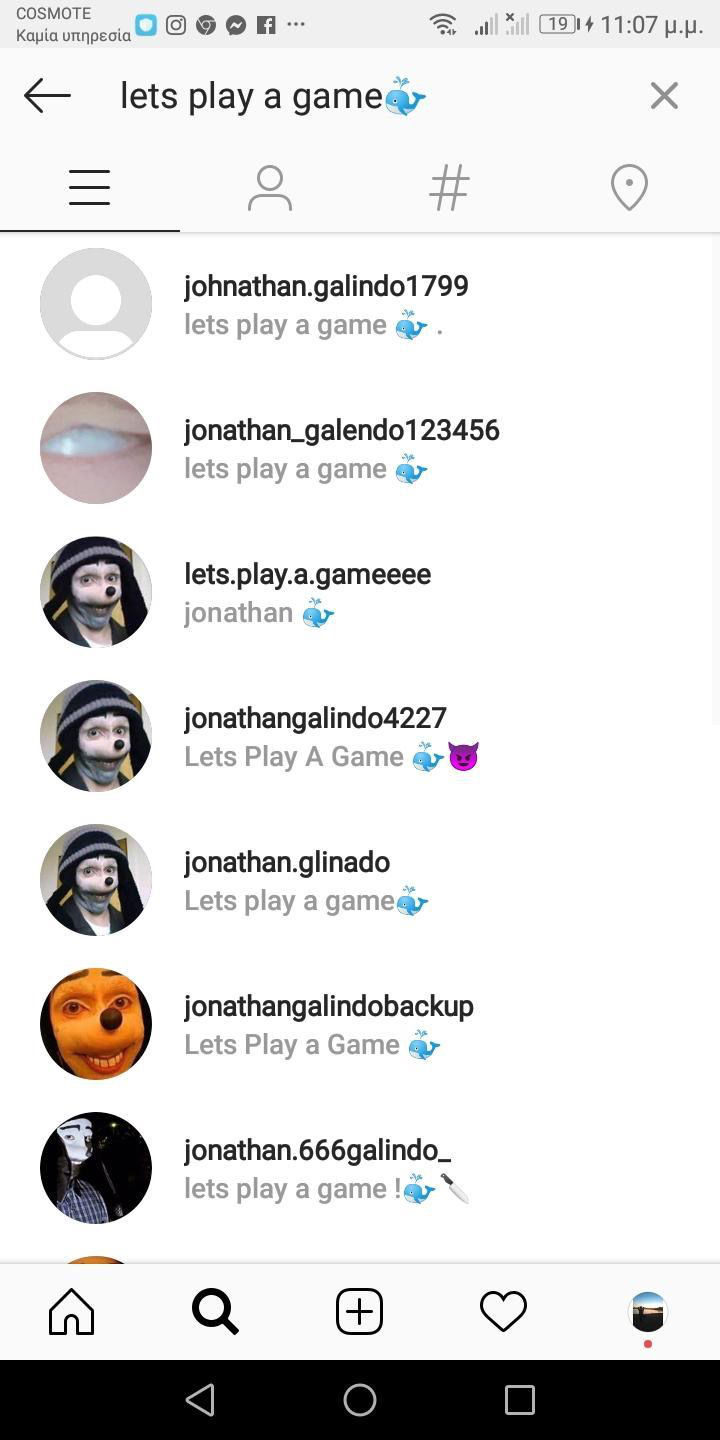
Task: Open the profile johnathan.galindo1799
Action: click(x=326, y=287)
